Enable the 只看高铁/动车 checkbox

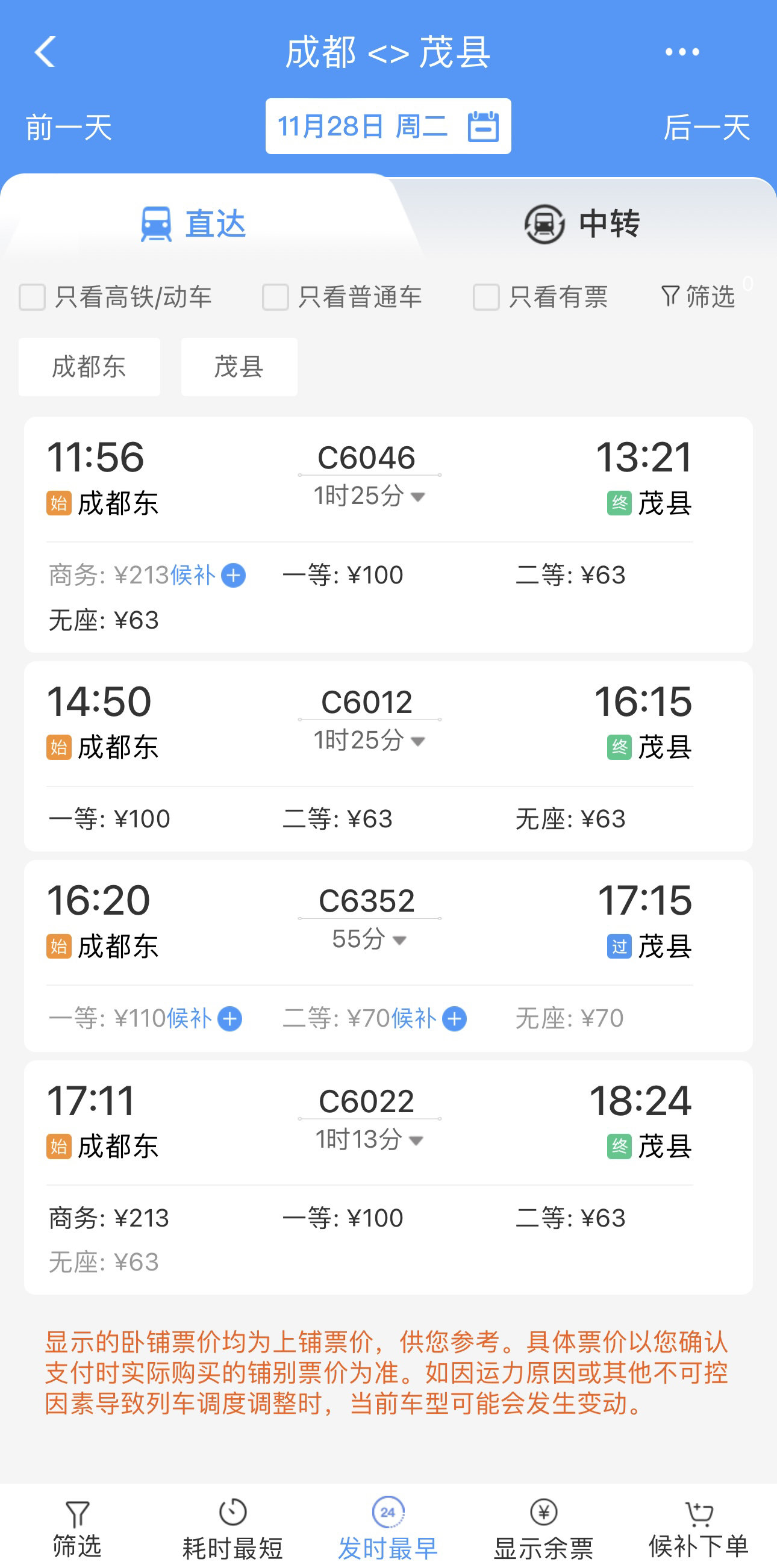[x=32, y=297]
